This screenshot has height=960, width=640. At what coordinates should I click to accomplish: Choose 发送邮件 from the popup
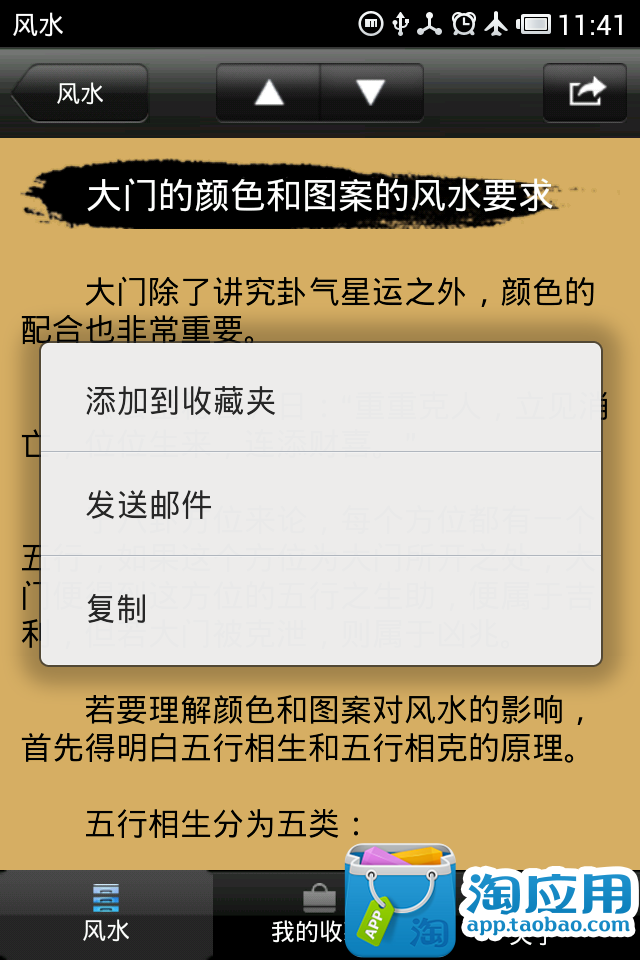(x=320, y=504)
